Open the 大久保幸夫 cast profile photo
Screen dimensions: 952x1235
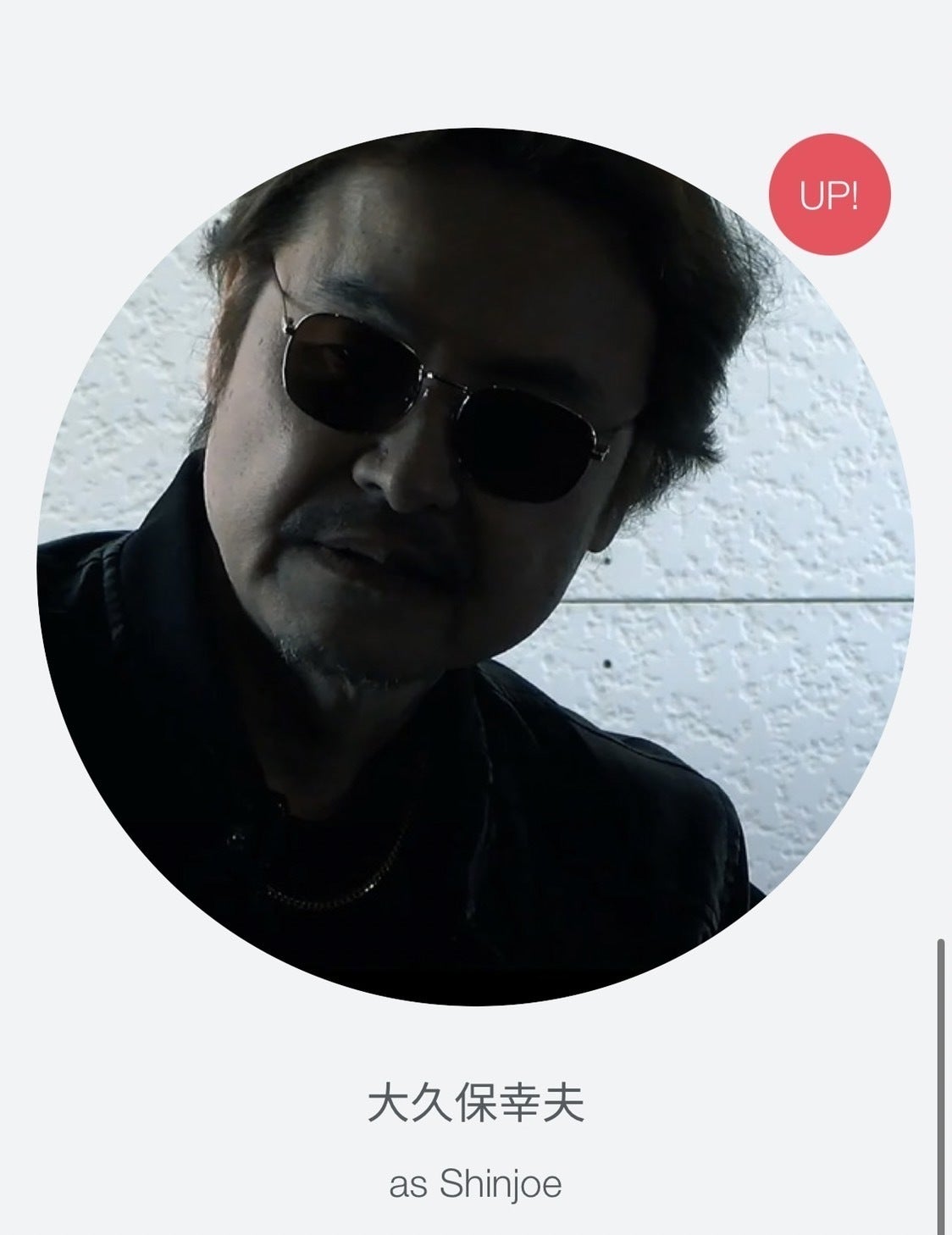[x=476, y=566]
